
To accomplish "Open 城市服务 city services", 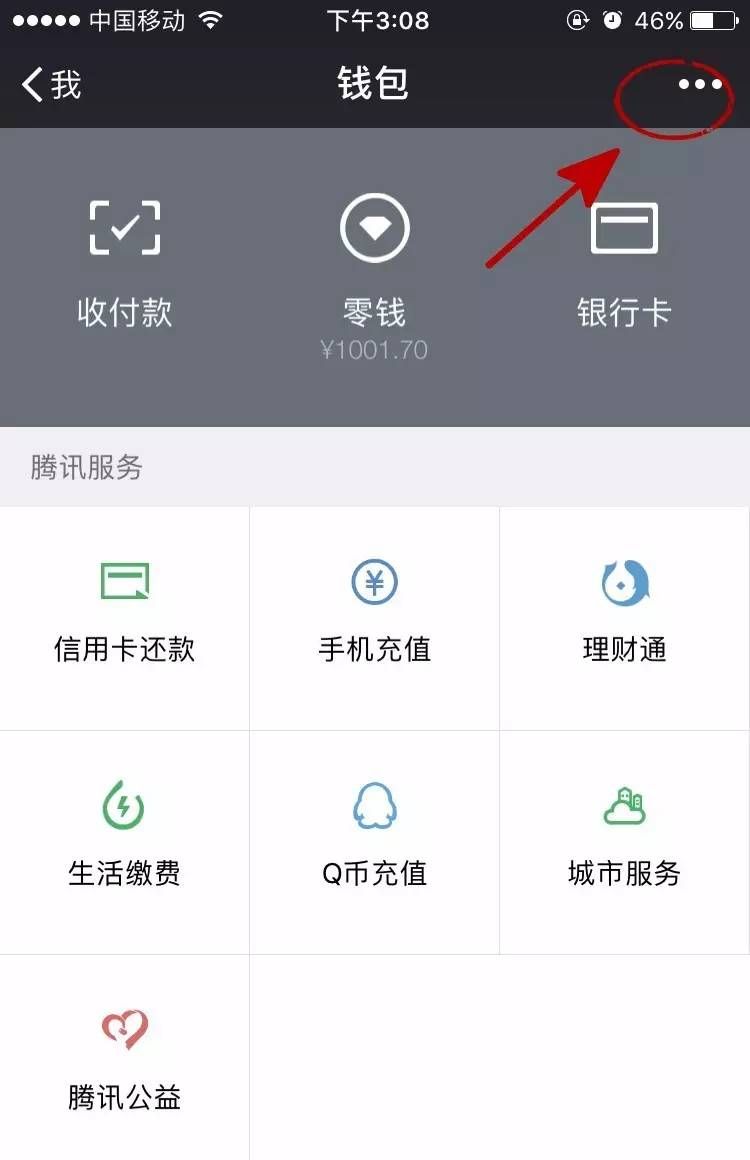I will click(624, 840).
